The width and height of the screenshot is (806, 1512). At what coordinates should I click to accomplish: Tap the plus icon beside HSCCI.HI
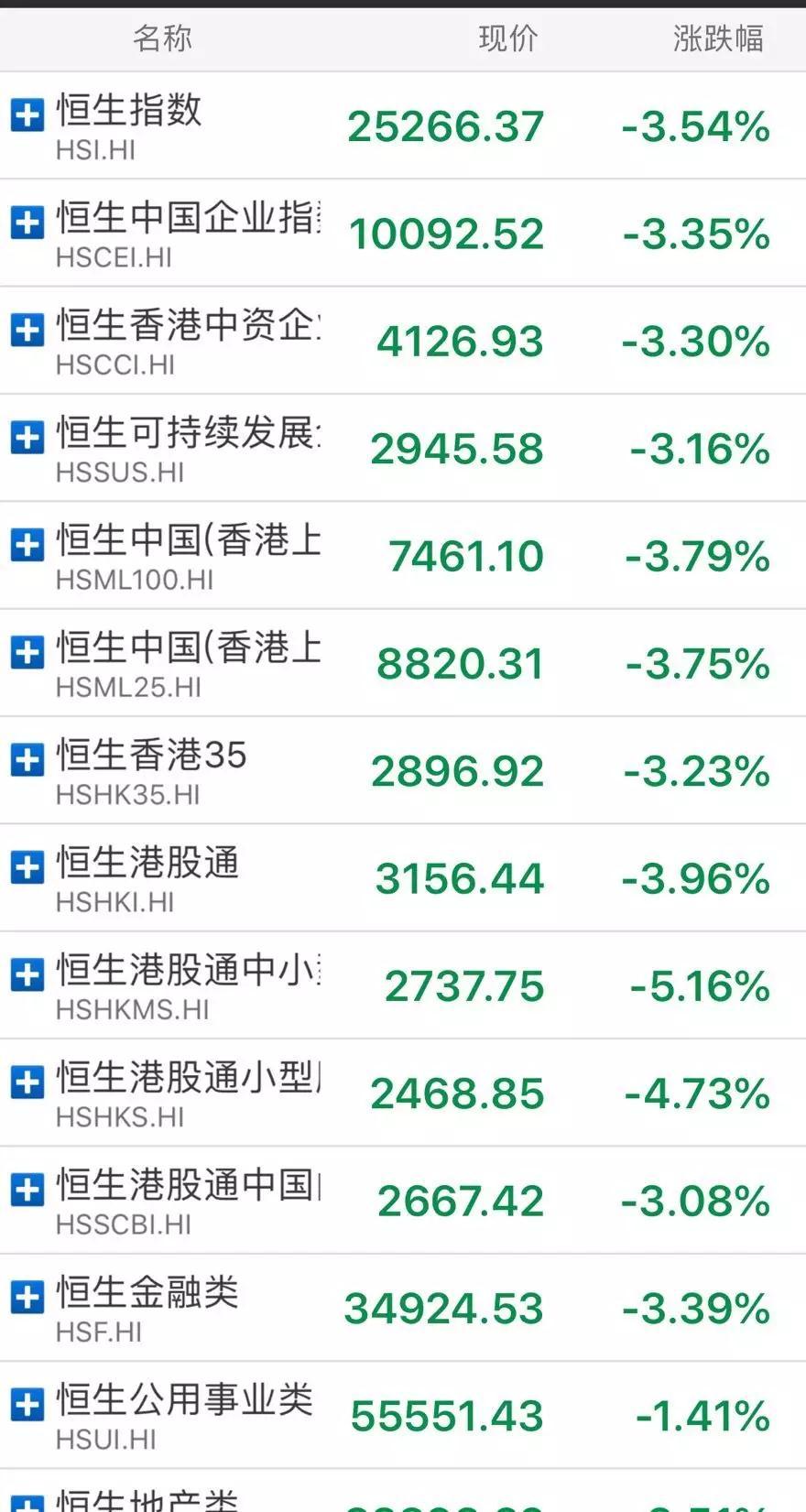click(27, 330)
